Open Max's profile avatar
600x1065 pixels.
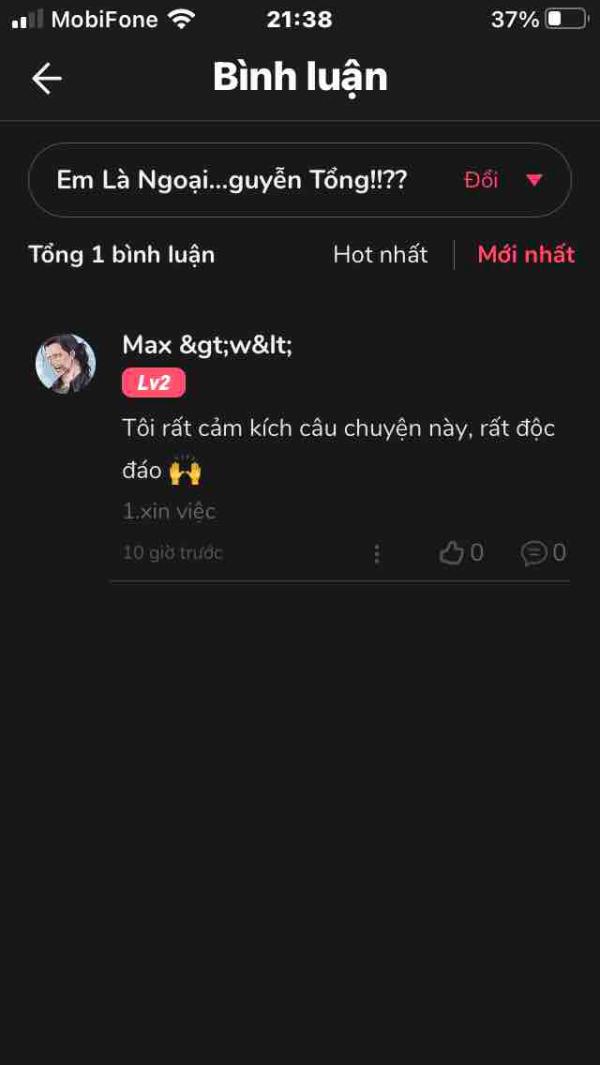pyautogui.click(x=66, y=364)
